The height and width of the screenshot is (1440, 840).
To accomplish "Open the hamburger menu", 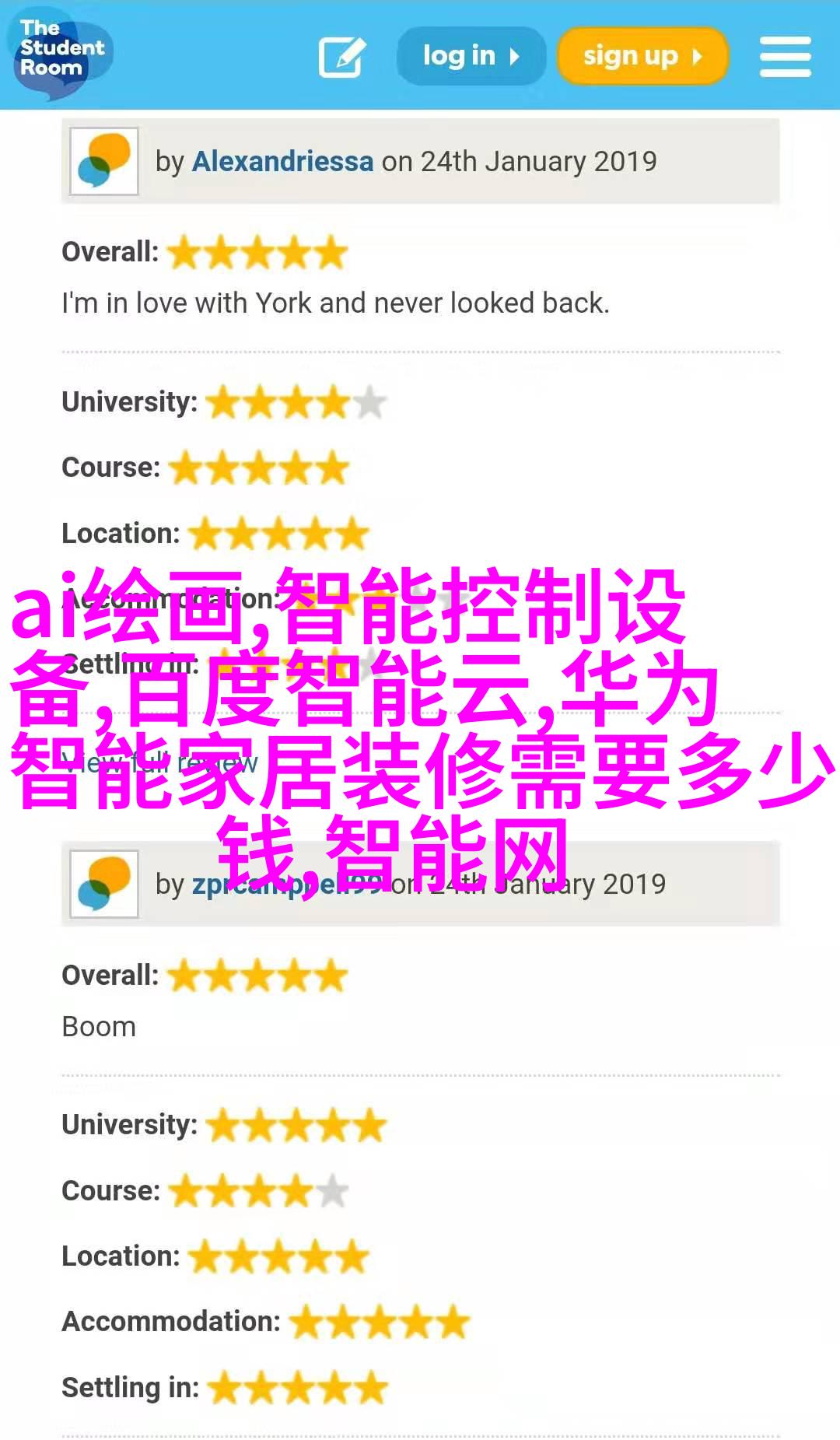I will [x=785, y=56].
